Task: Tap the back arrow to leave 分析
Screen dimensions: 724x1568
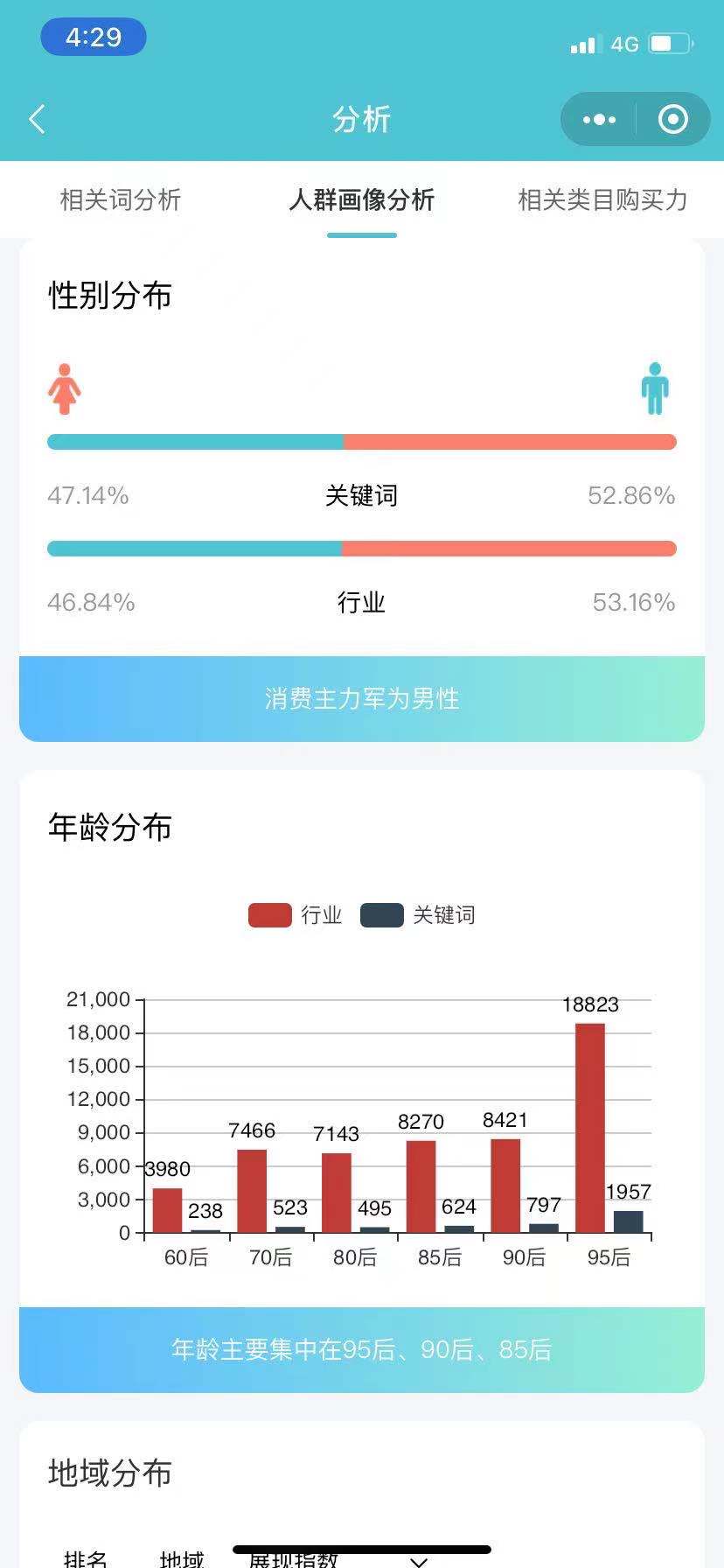Action: 37,118
